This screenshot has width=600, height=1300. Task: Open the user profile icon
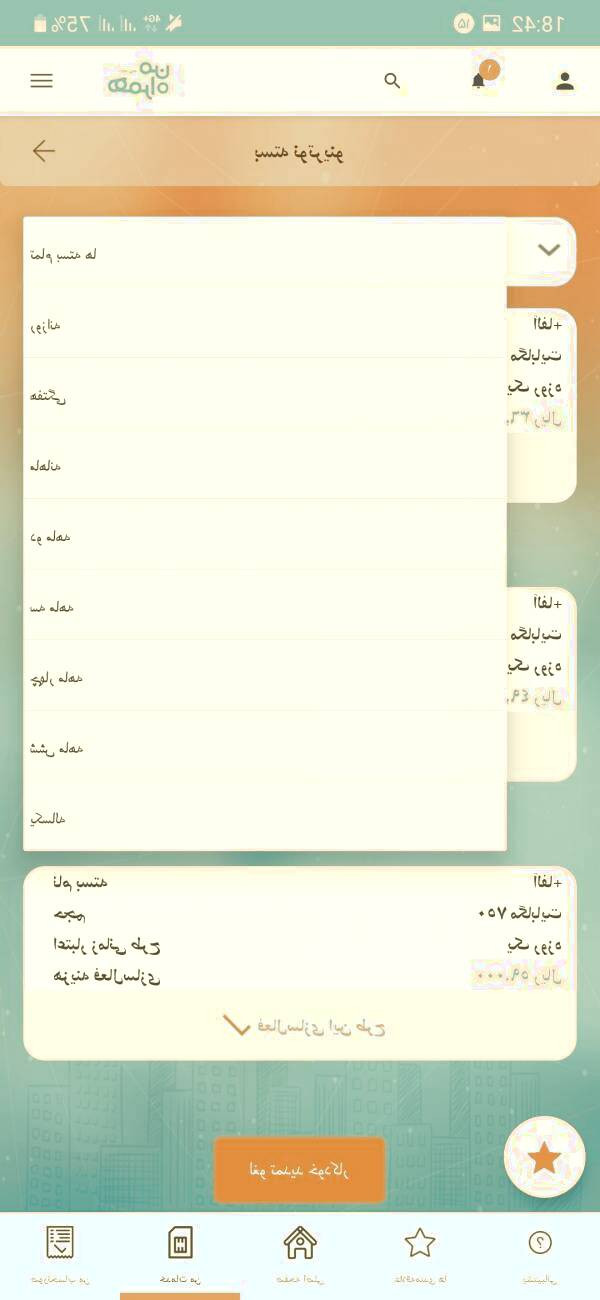565,82
